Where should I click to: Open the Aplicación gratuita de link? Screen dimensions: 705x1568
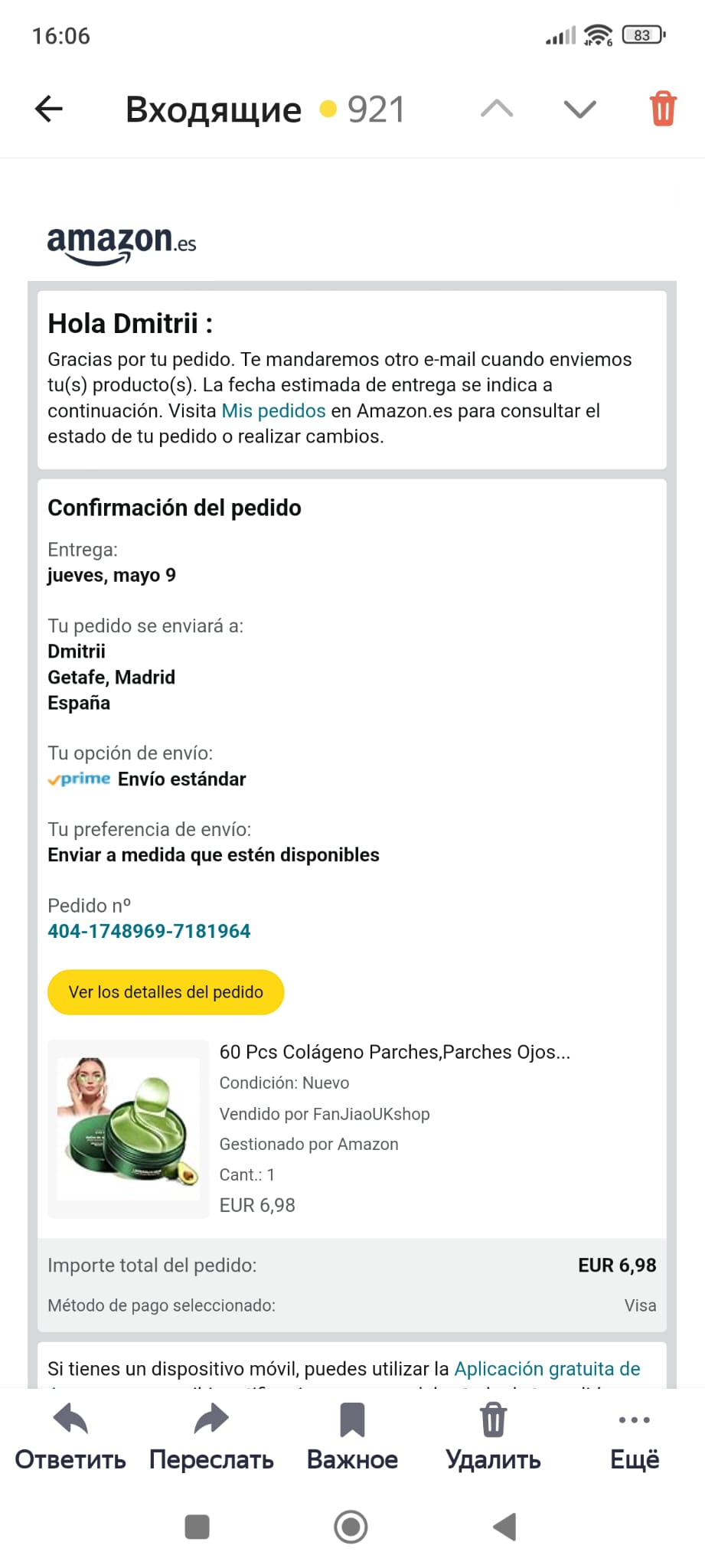[547, 1369]
